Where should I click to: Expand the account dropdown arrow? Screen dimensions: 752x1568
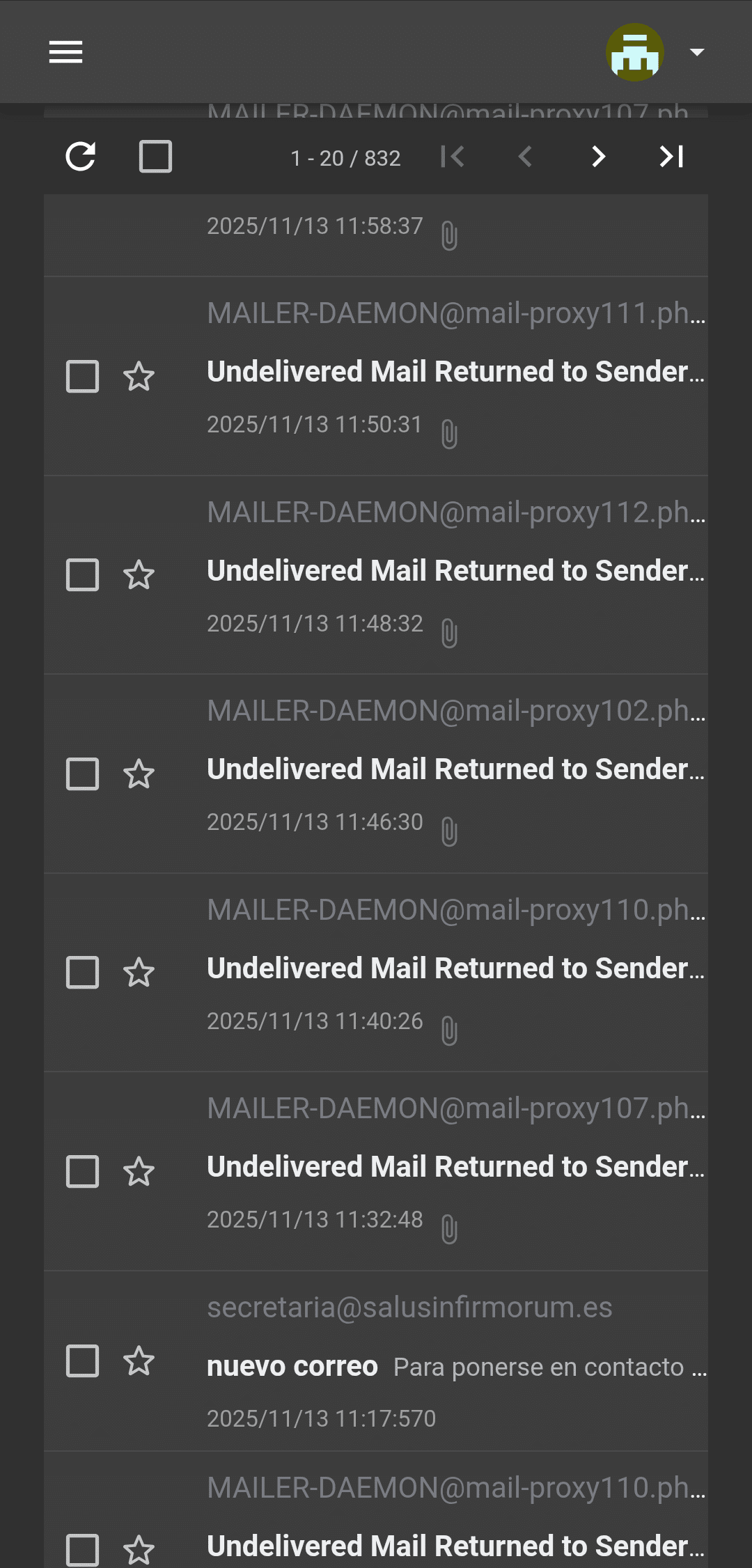tap(697, 52)
